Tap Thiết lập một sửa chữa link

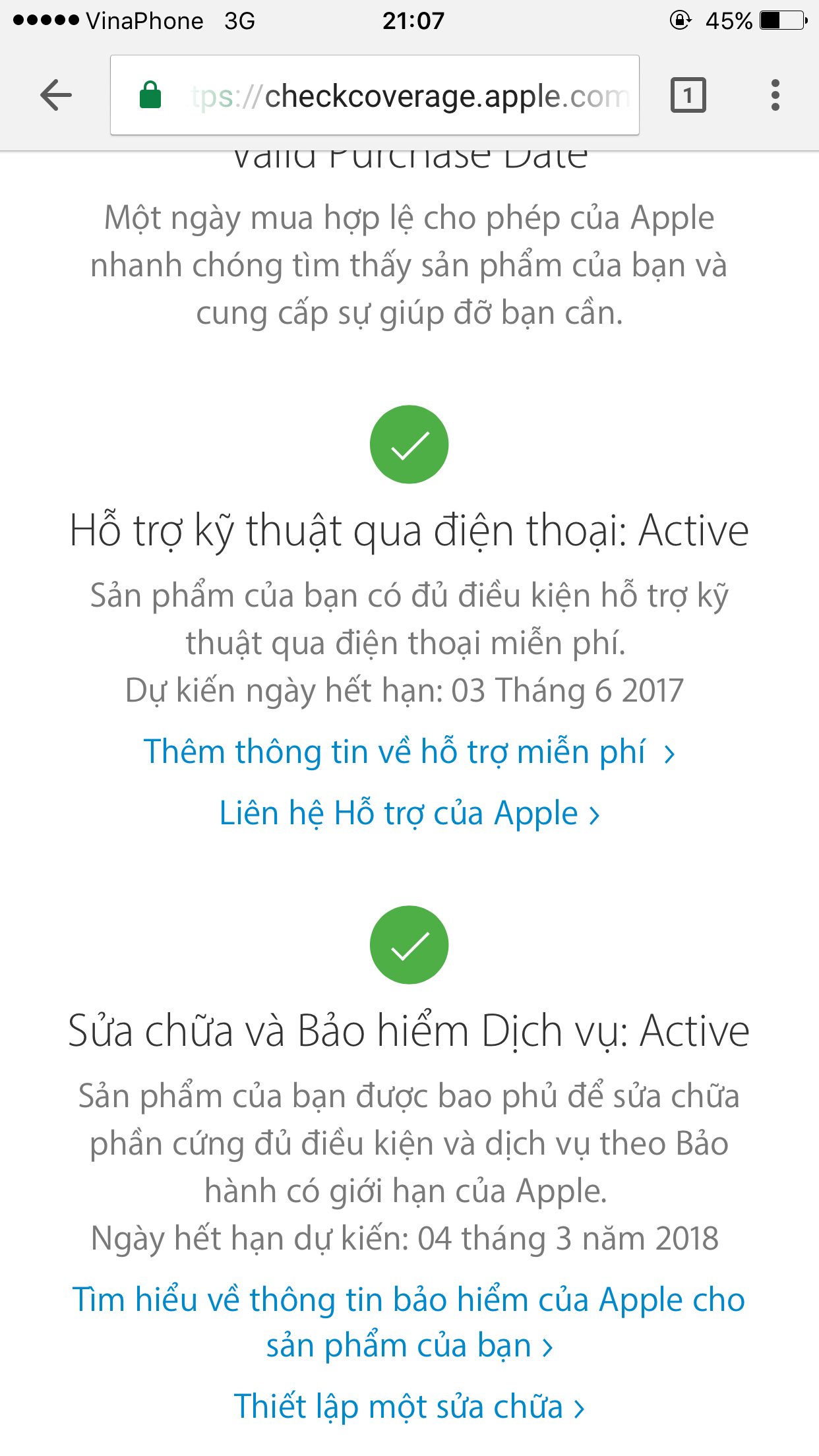pyautogui.click(x=409, y=1407)
